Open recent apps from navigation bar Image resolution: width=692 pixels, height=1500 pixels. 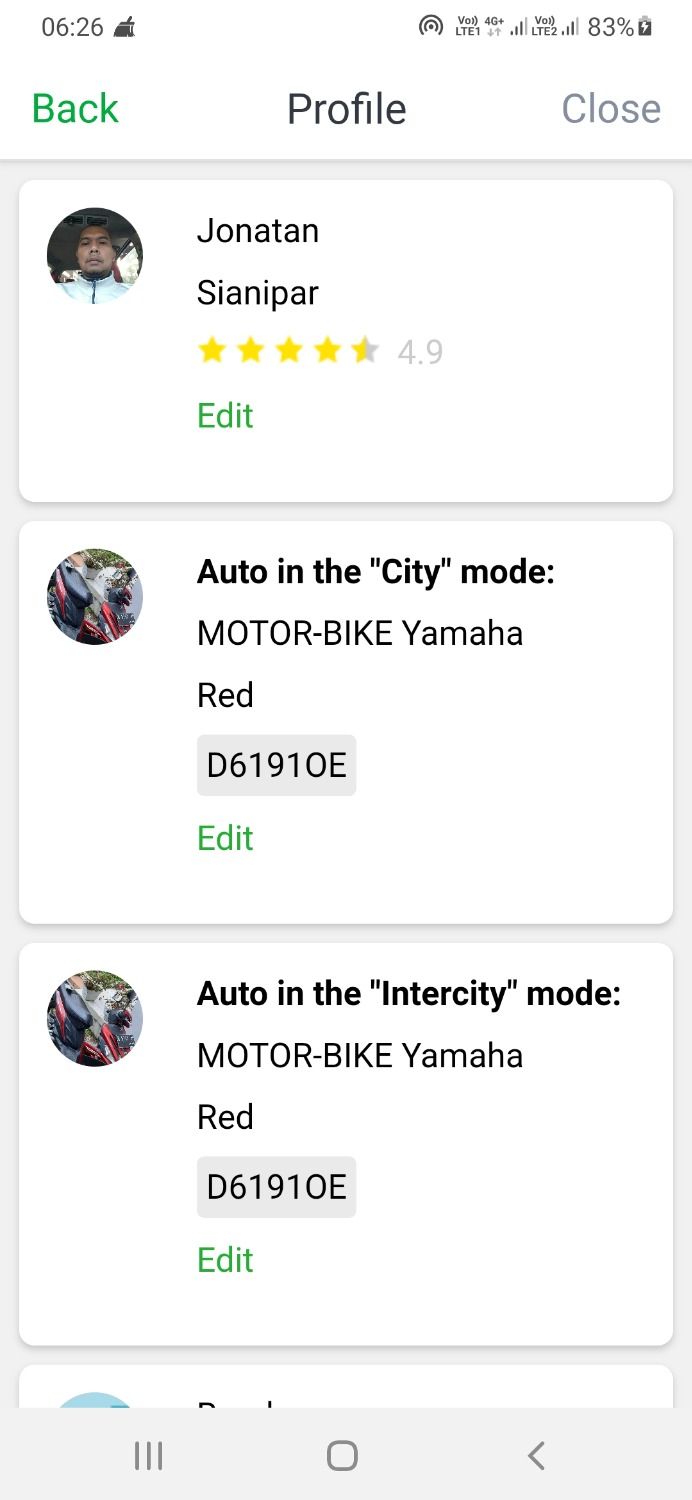148,1456
